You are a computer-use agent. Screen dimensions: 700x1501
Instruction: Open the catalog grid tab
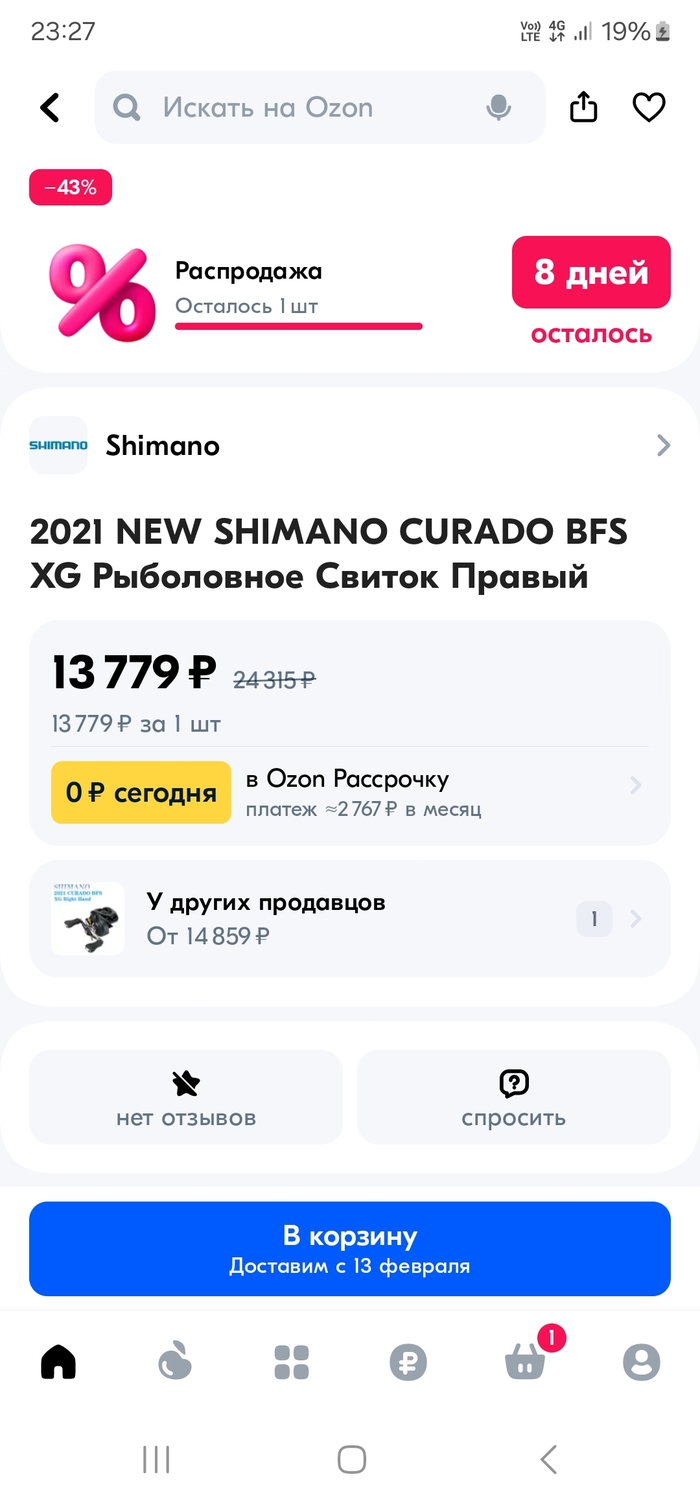[292, 1361]
